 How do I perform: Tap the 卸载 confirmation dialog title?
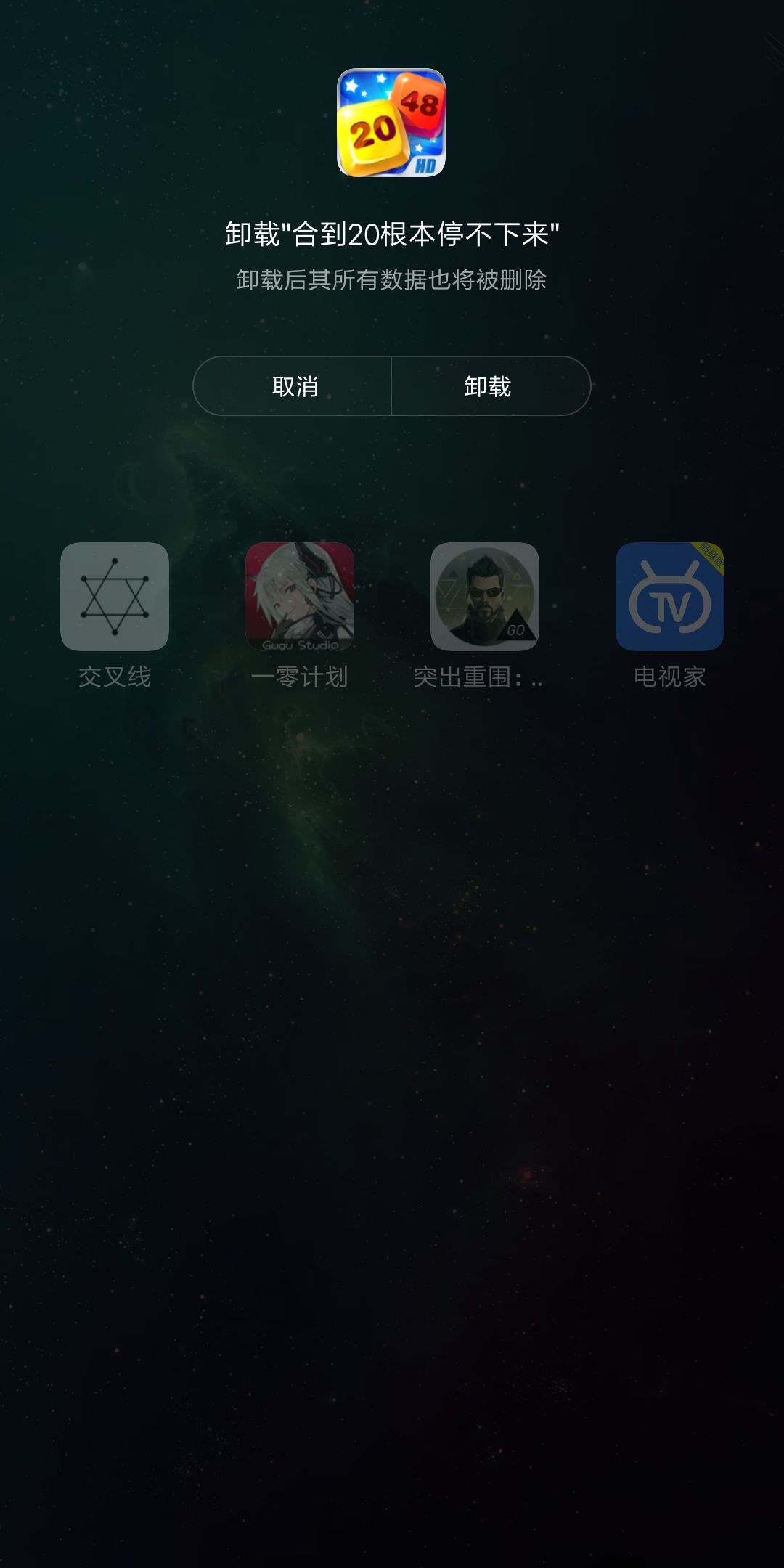pos(390,231)
